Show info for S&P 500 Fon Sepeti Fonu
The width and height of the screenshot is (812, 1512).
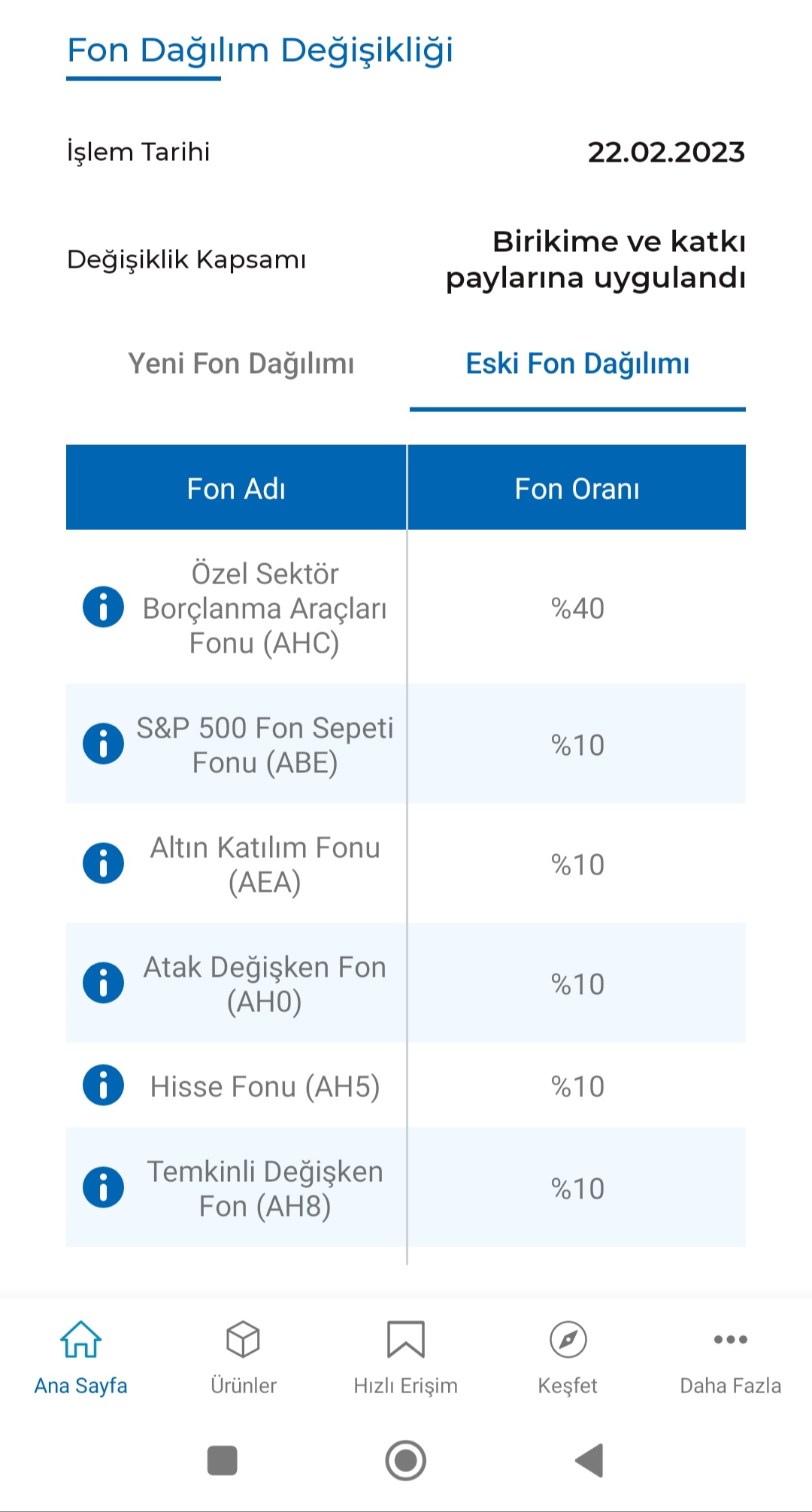click(103, 744)
